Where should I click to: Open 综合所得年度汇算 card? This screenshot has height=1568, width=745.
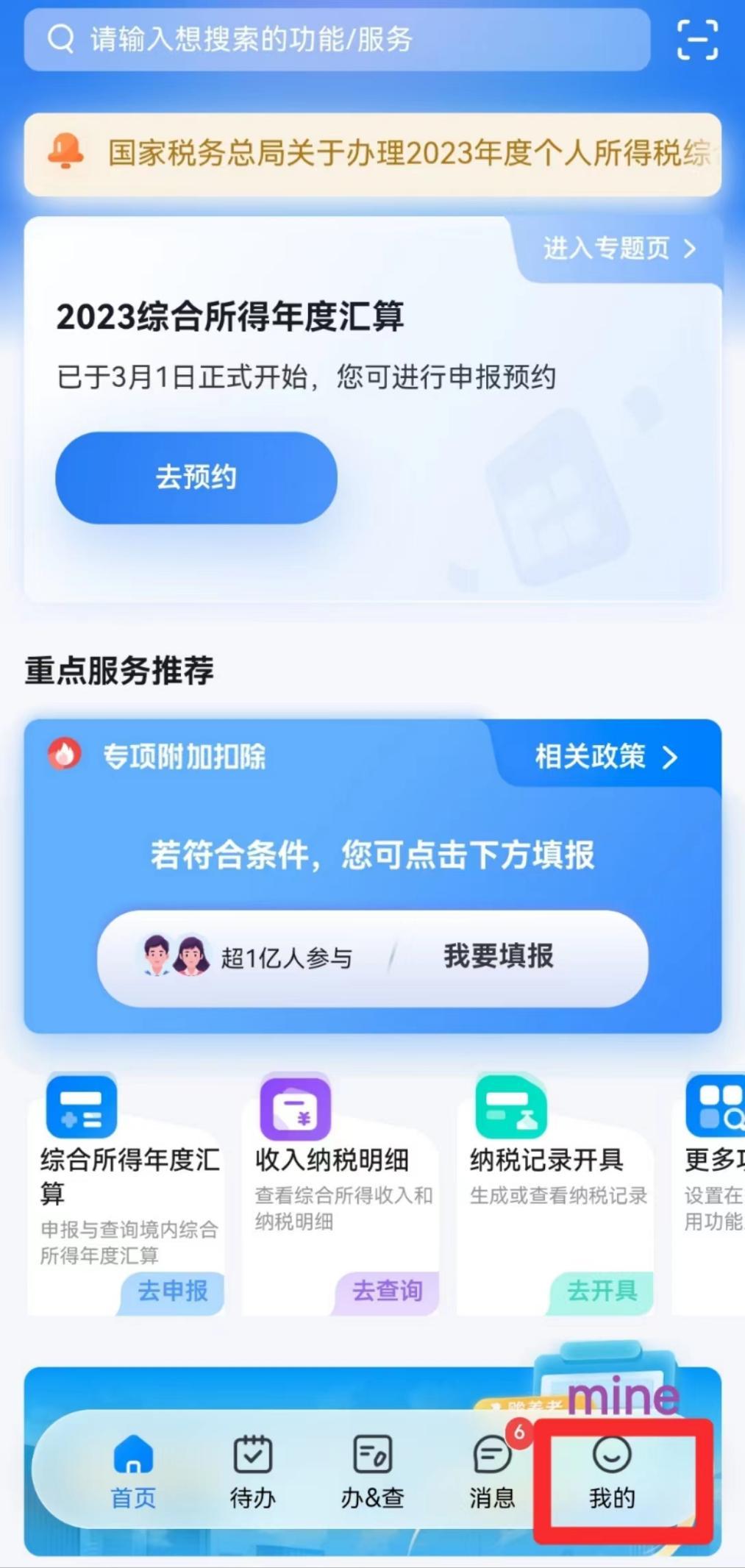point(126,1193)
